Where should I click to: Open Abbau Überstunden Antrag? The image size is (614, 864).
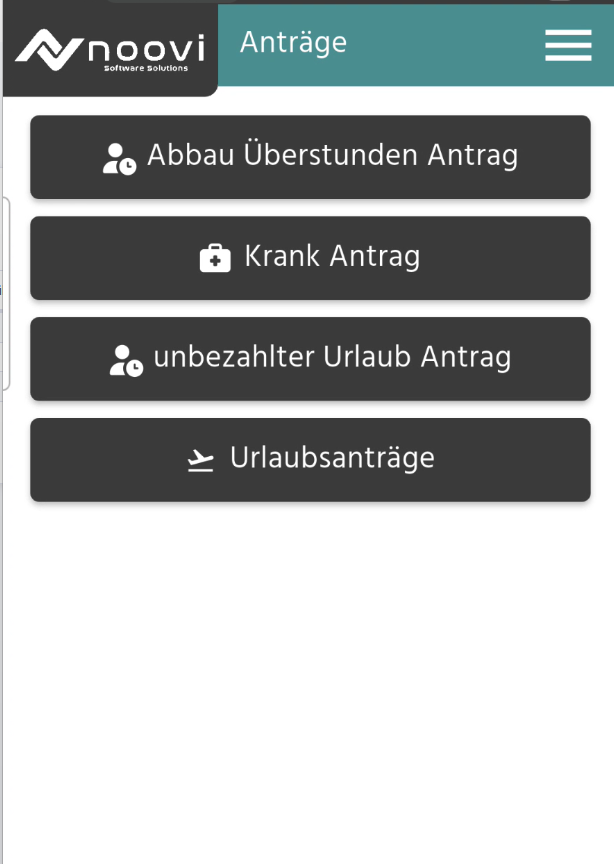click(x=310, y=157)
